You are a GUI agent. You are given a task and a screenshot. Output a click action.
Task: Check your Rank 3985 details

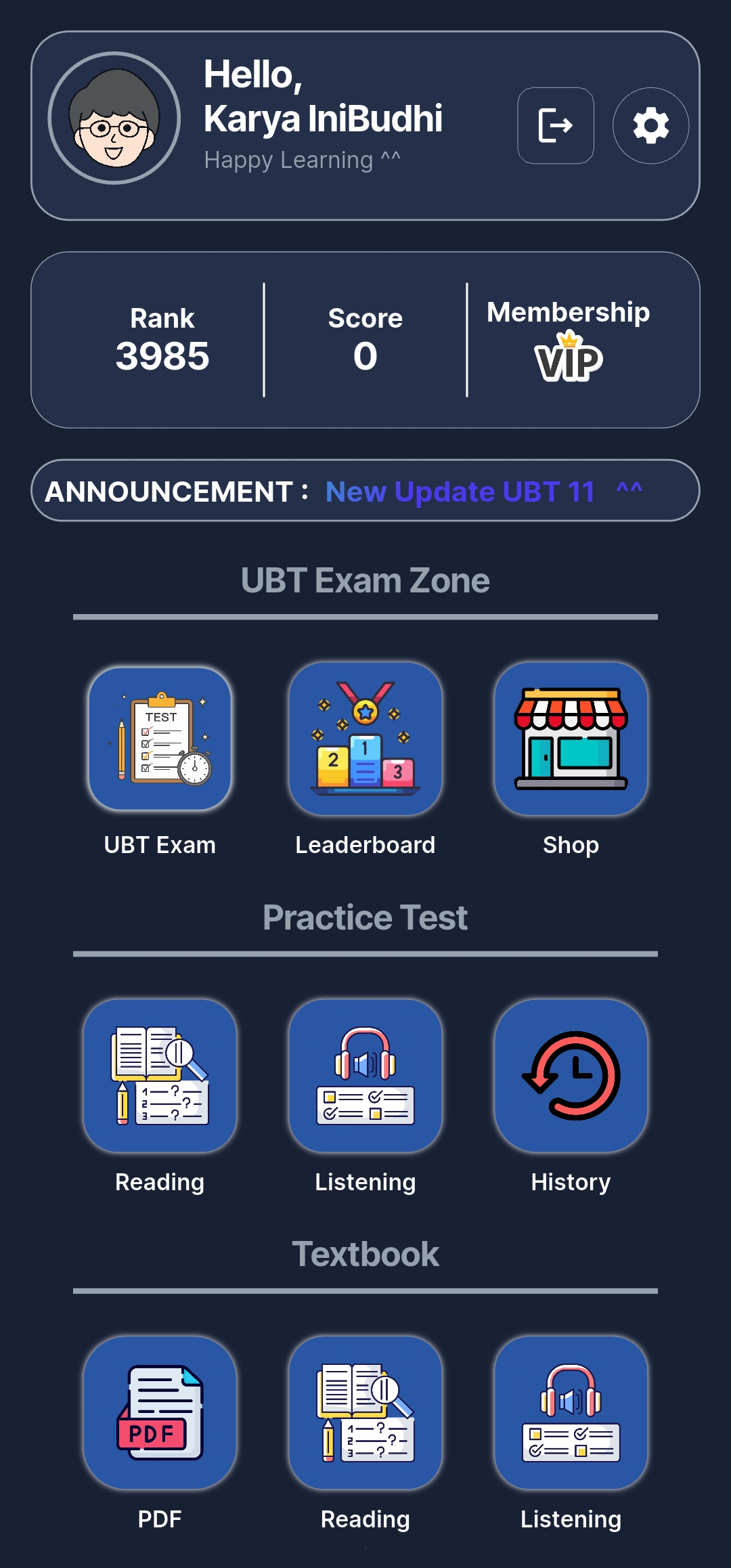[x=162, y=339]
